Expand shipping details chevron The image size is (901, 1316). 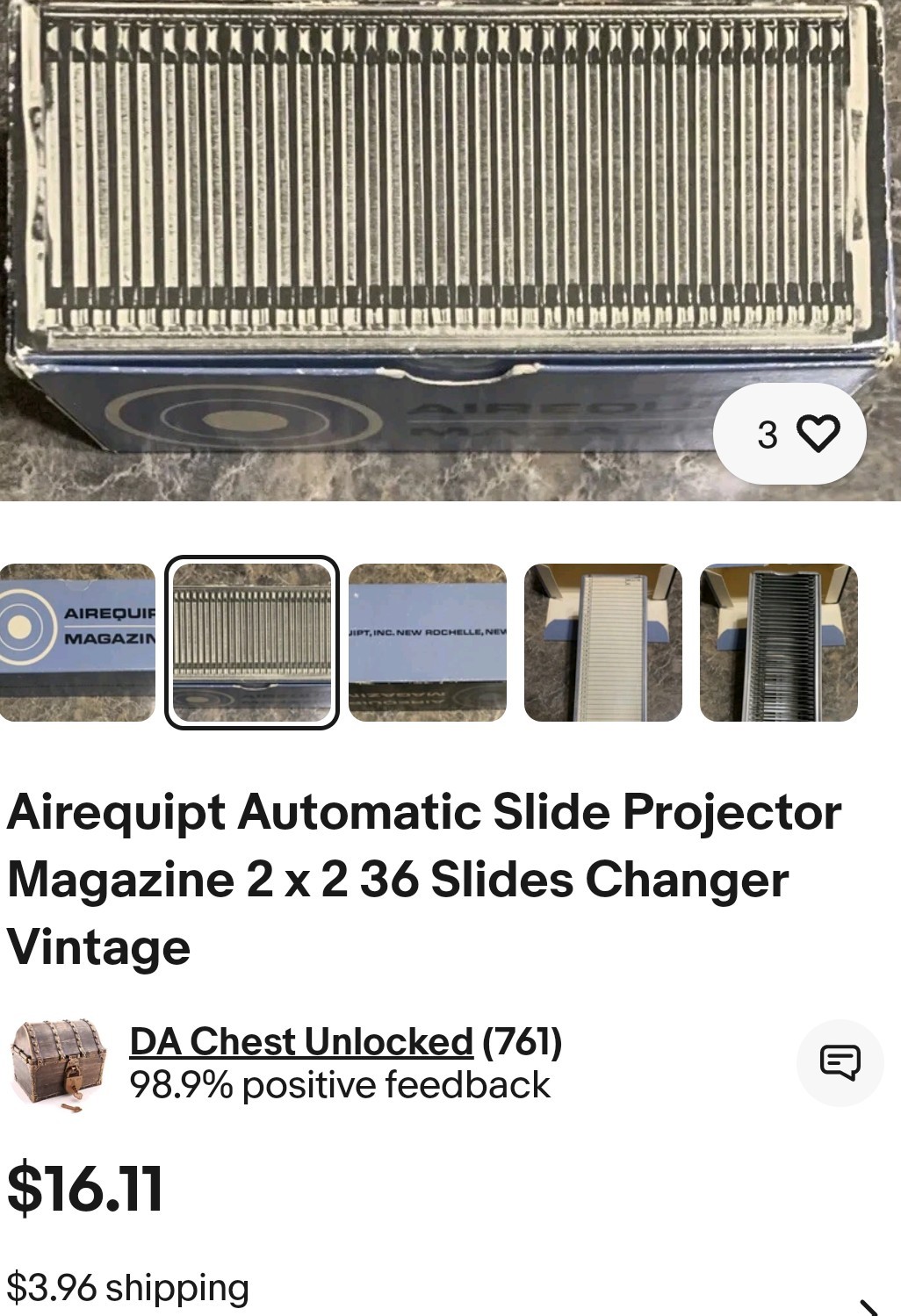(869, 1306)
